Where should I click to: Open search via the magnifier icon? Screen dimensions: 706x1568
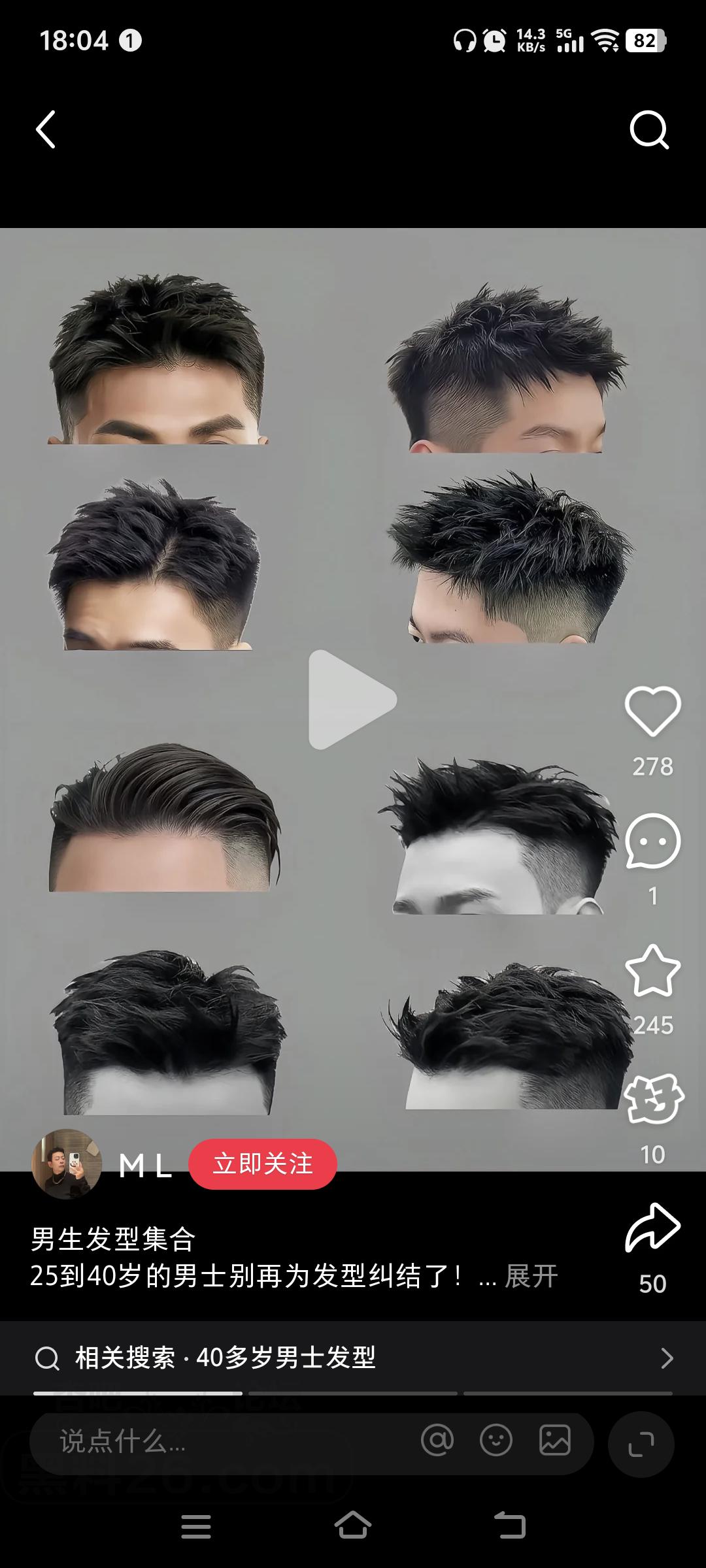click(648, 129)
